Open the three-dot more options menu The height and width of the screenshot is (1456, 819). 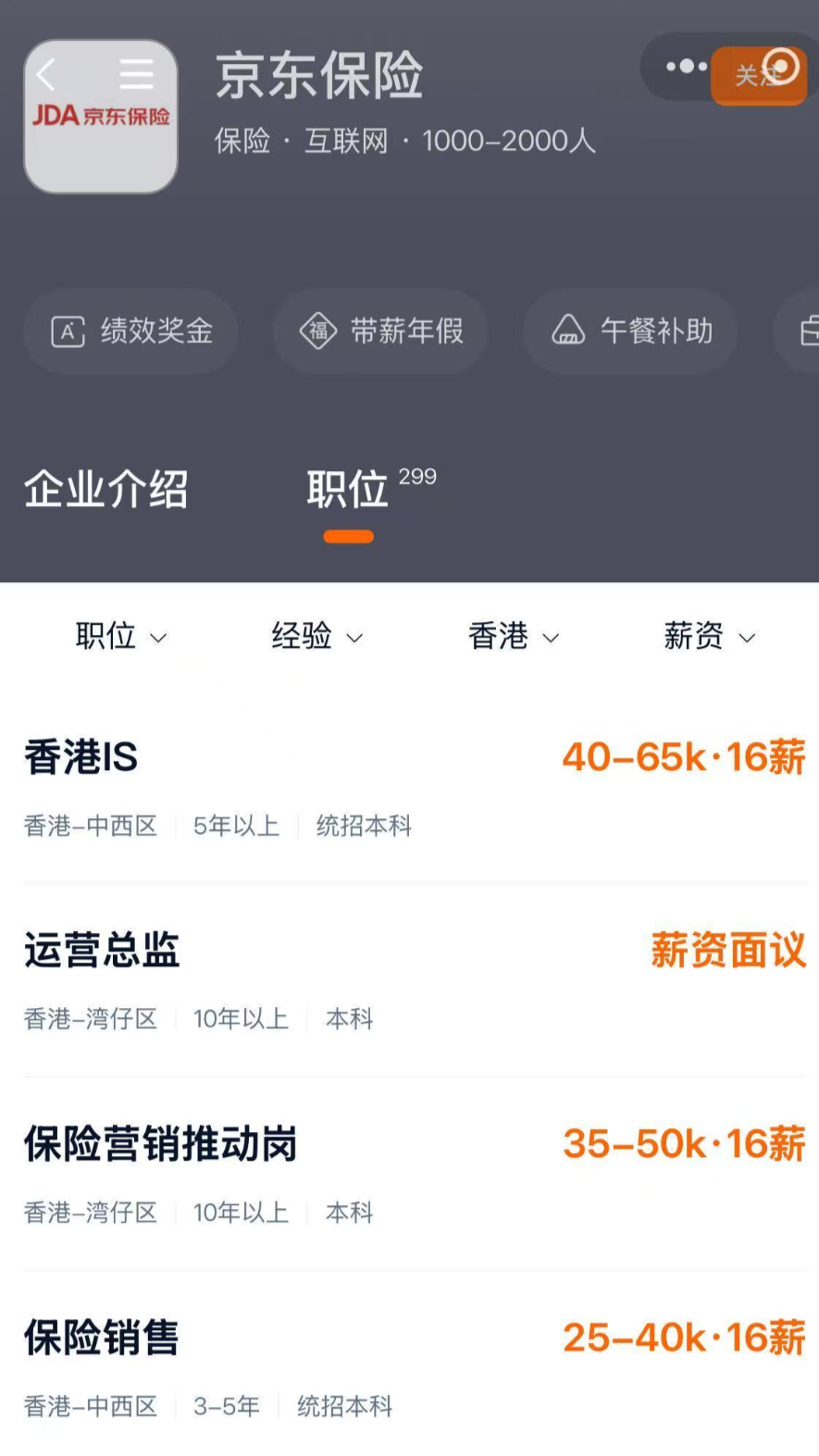click(686, 67)
